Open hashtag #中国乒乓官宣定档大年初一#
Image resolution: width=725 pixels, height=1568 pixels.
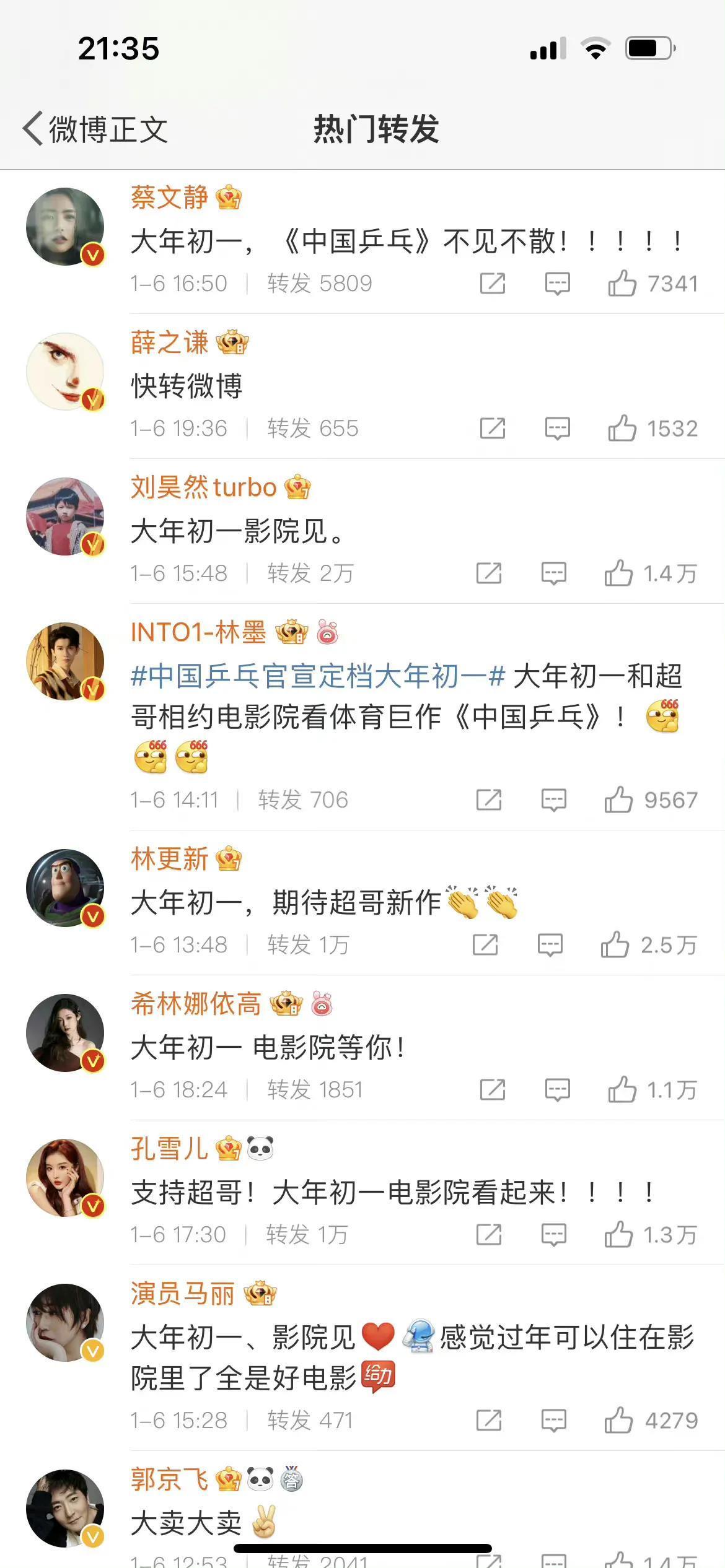click(318, 676)
